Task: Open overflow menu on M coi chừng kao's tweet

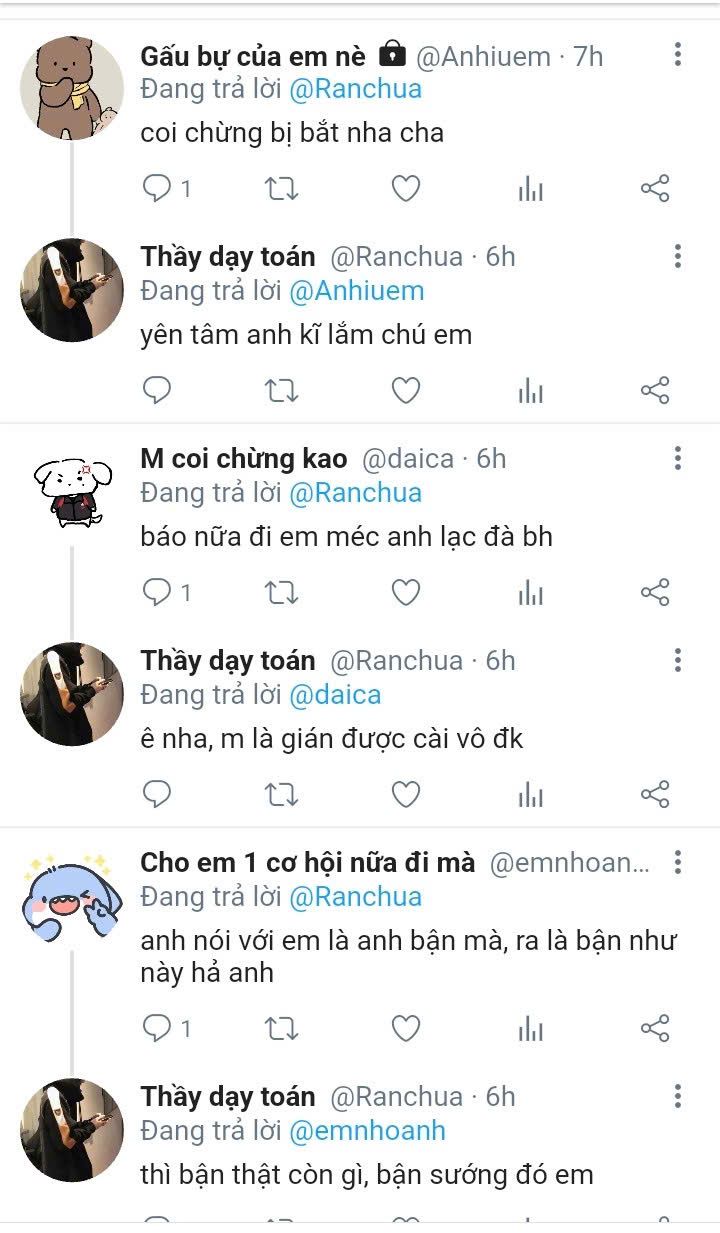Action: point(678,459)
